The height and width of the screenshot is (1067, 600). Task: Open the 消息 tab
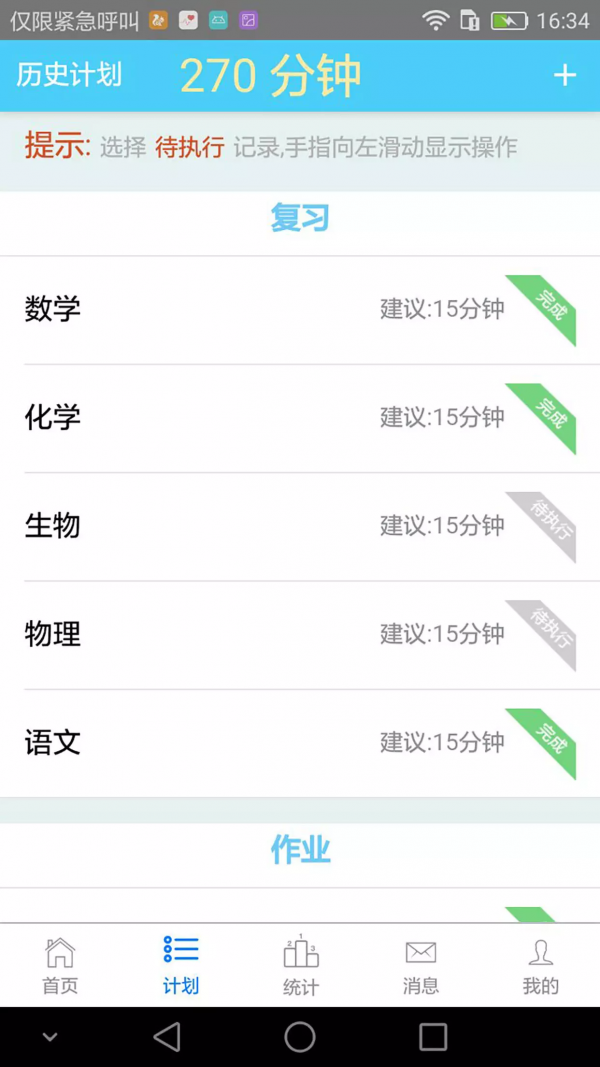pos(420,965)
